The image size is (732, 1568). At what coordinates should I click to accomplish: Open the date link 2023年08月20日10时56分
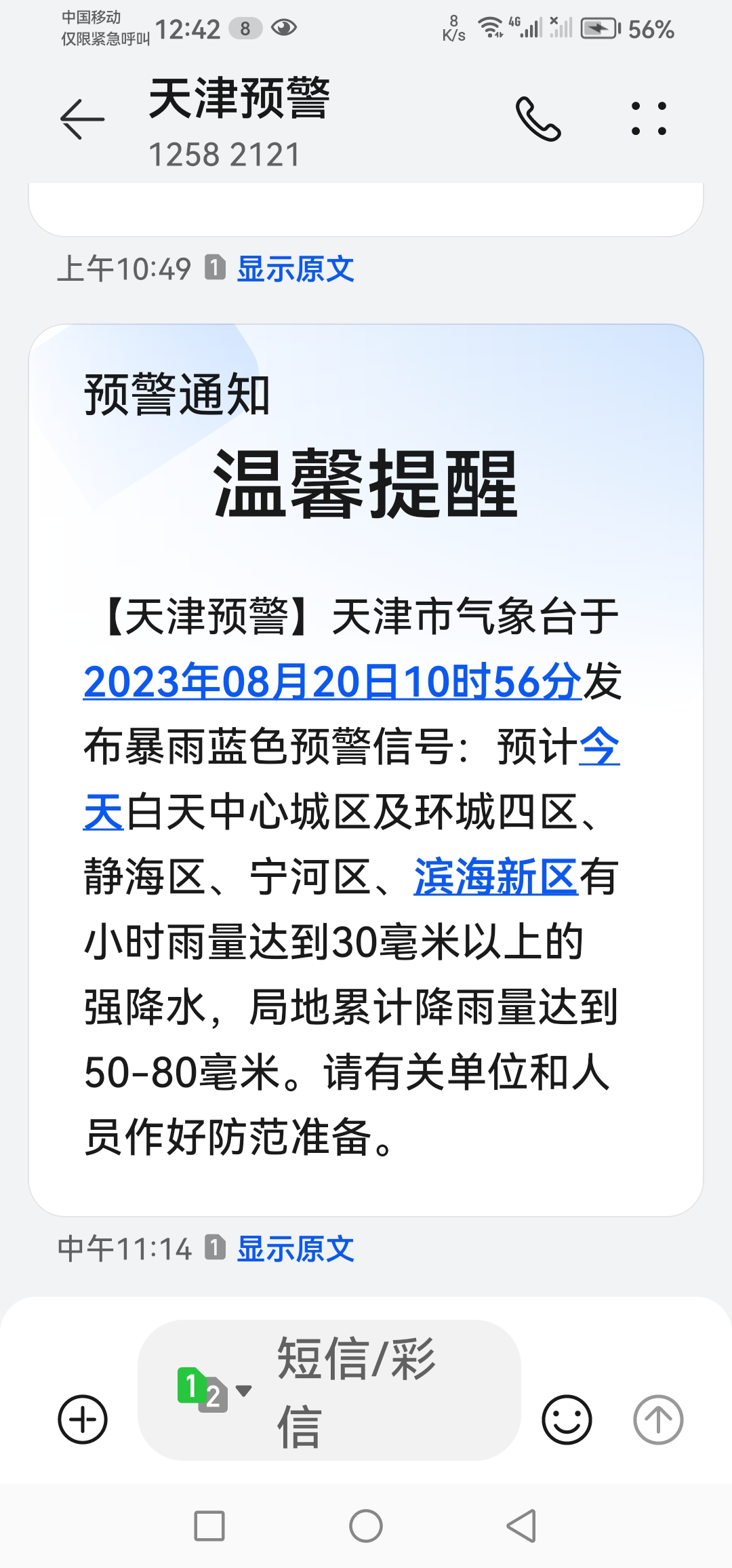(332, 682)
